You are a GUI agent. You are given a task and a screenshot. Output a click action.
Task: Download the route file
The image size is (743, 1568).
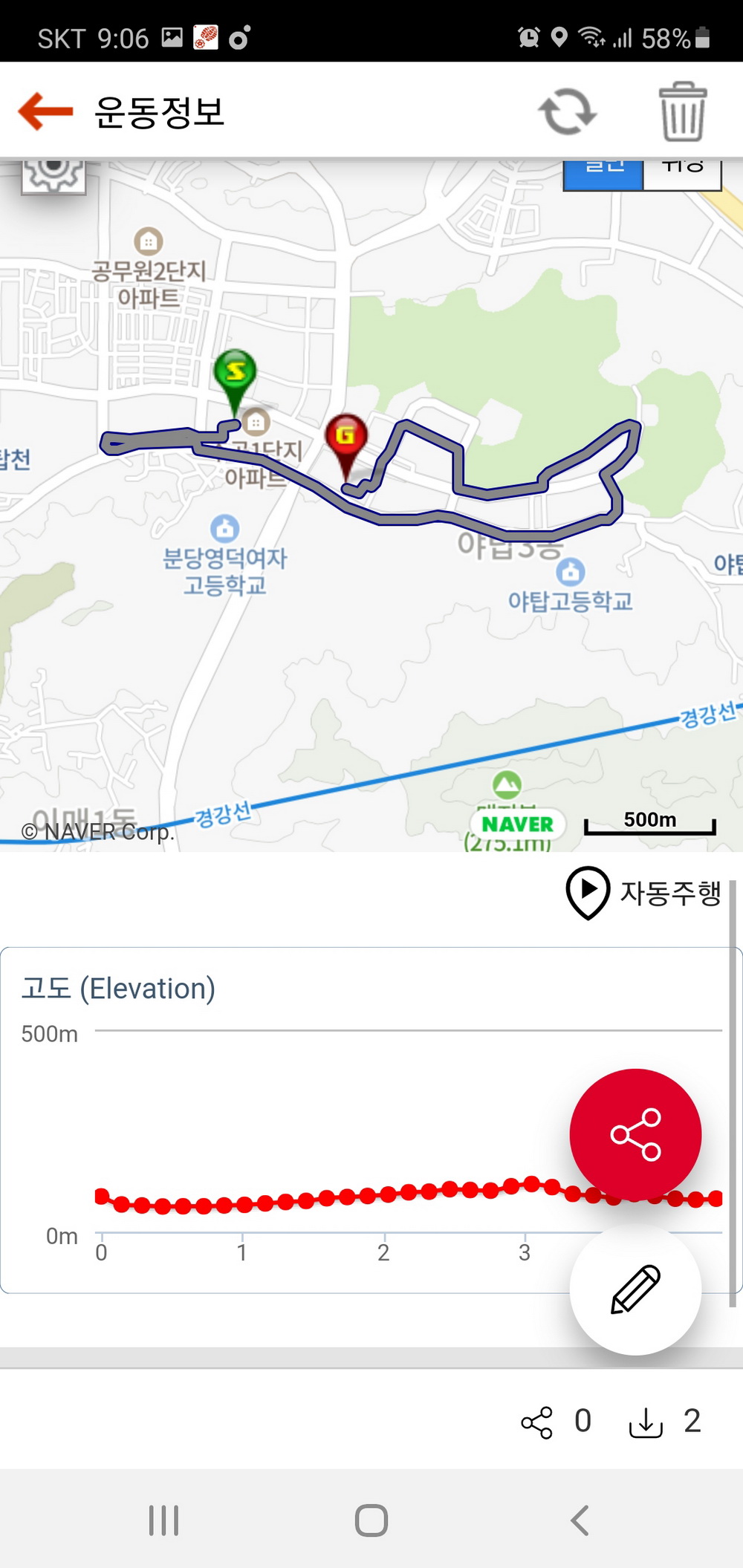click(x=646, y=1422)
